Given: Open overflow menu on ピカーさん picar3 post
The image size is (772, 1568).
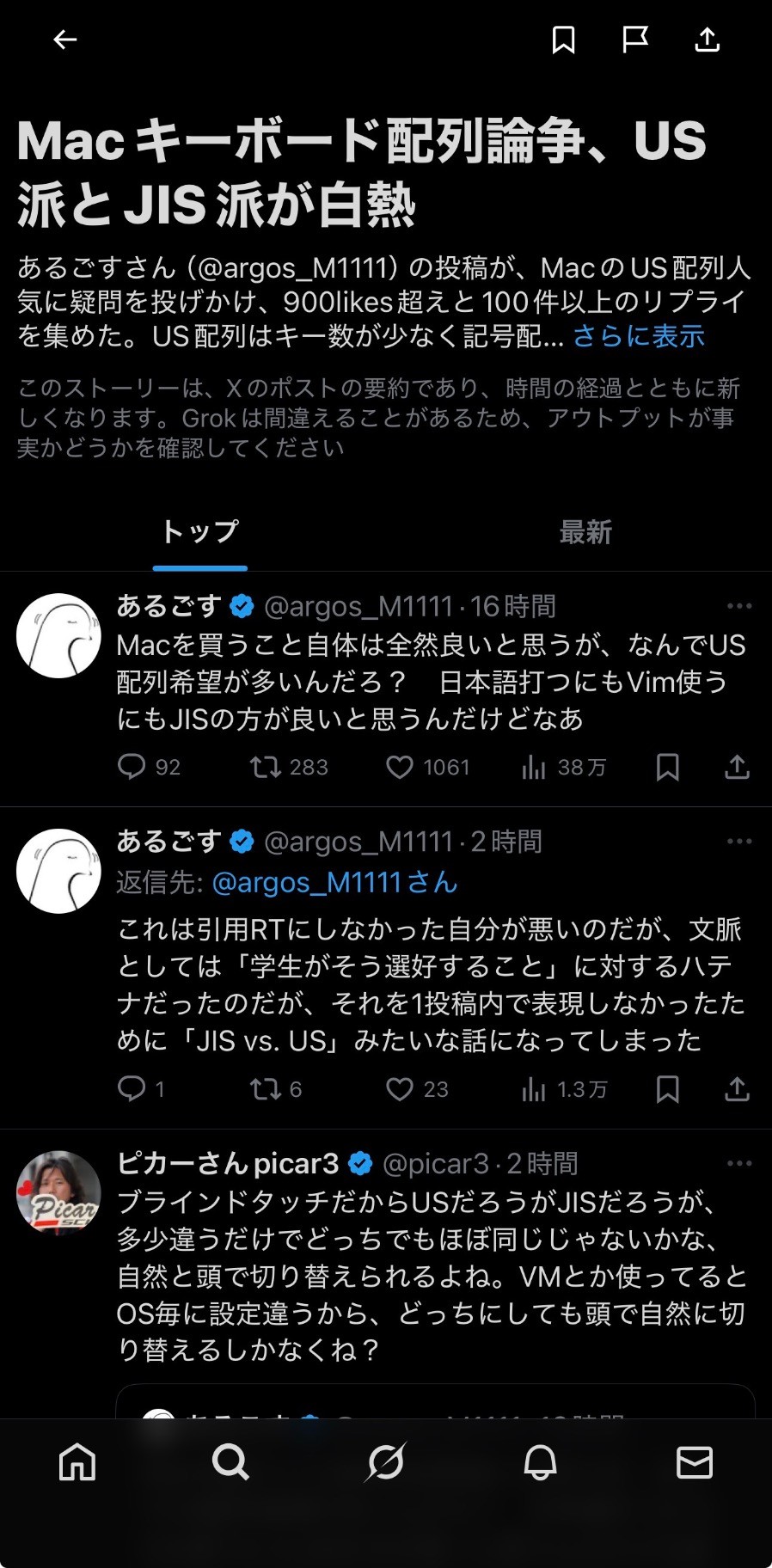Looking at the screenshot, I should click(738, 1164).
